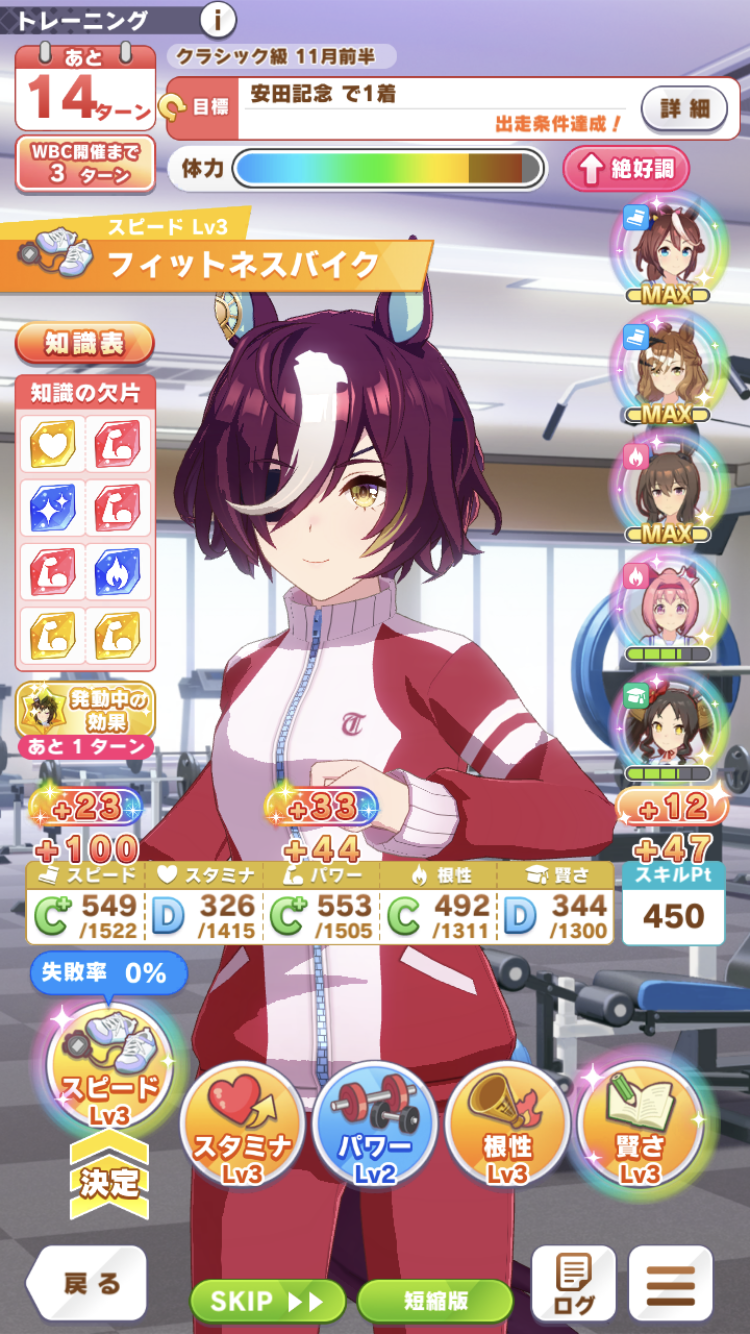Open the info icon beside トレーニング

point(217,19)
